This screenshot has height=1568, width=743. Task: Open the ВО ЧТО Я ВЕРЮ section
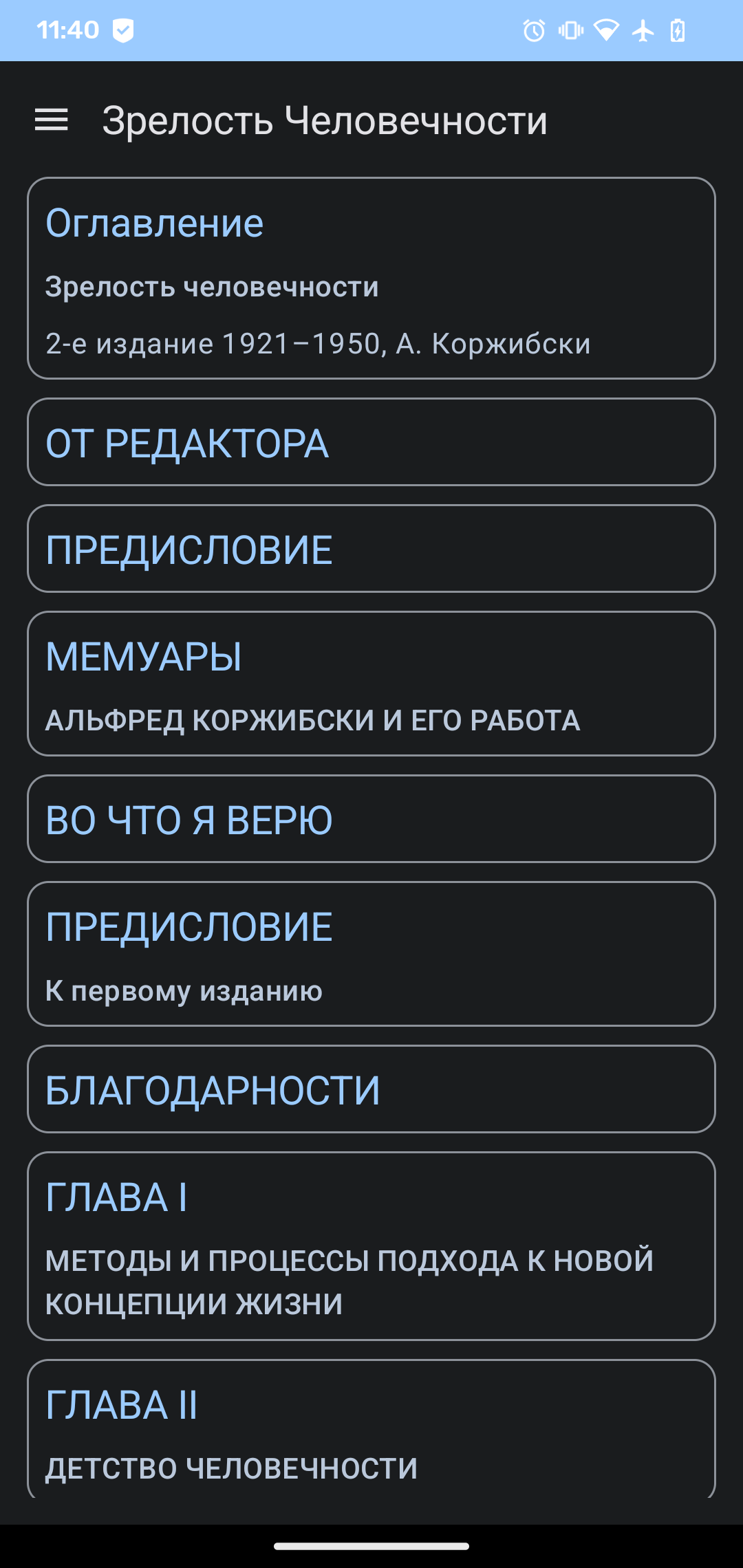pos(371,819)
